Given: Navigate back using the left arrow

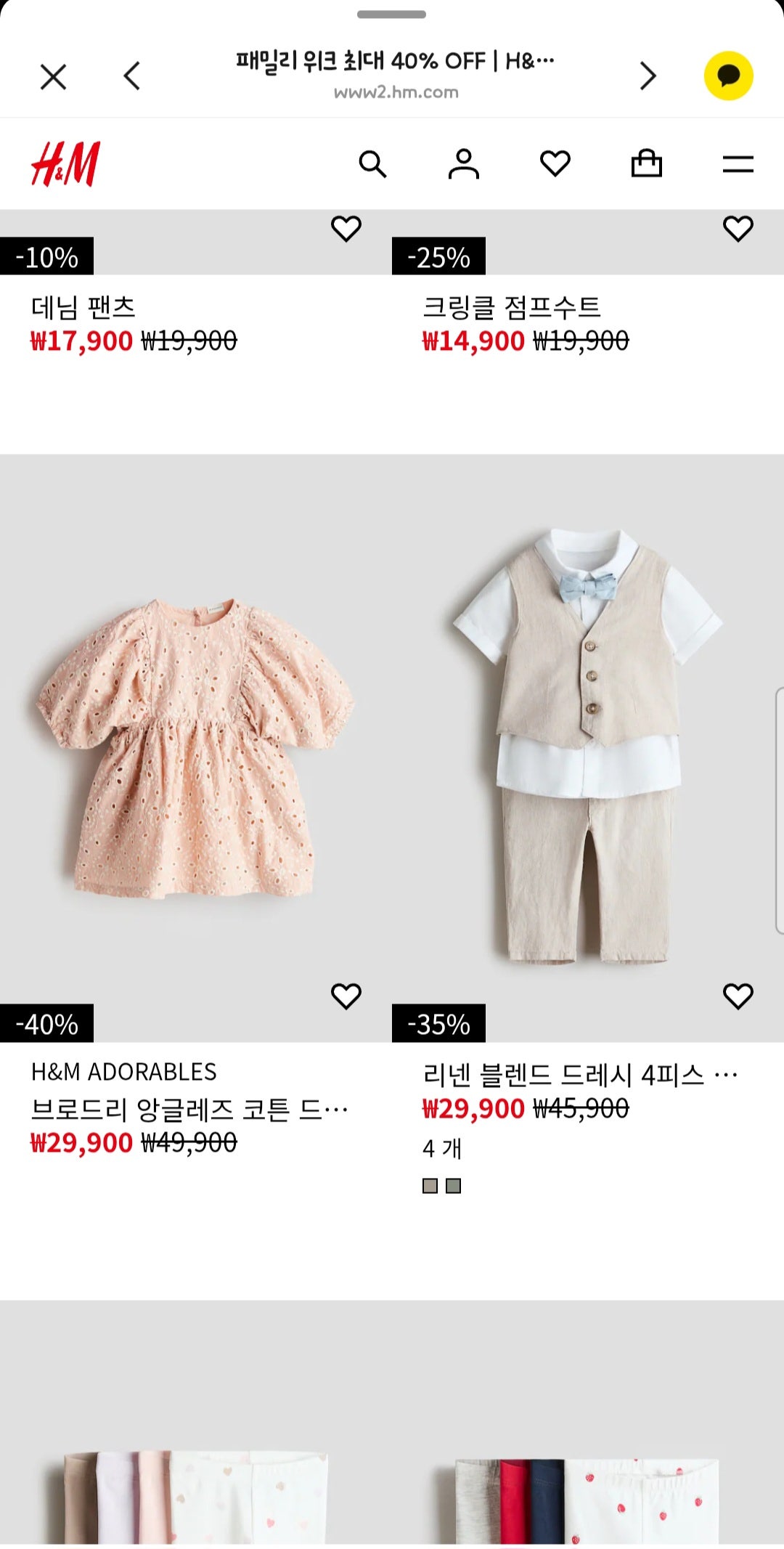Looking at the screenshot, I should tap(131, 76).
